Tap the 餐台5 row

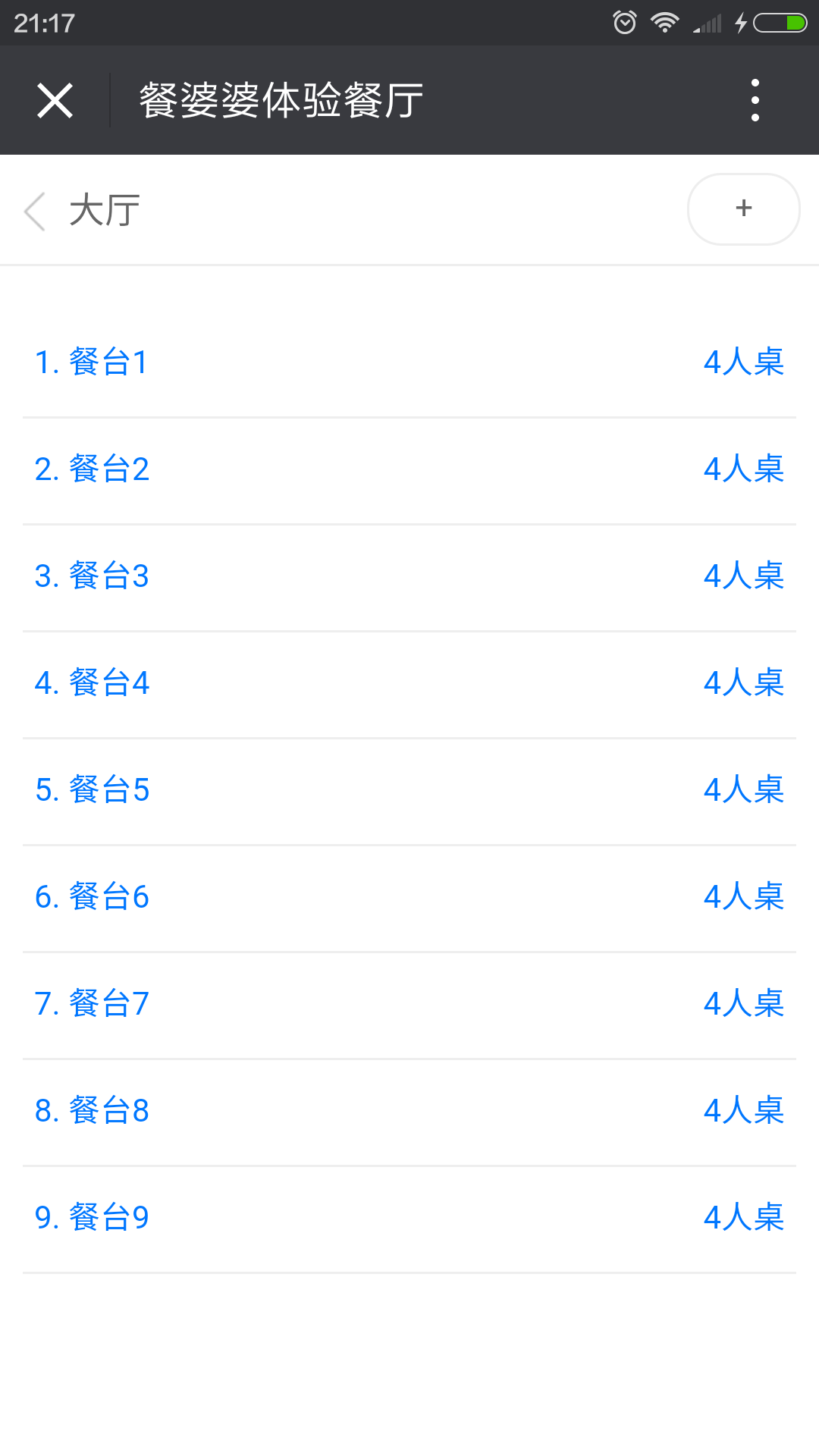[x=409, y=791]
